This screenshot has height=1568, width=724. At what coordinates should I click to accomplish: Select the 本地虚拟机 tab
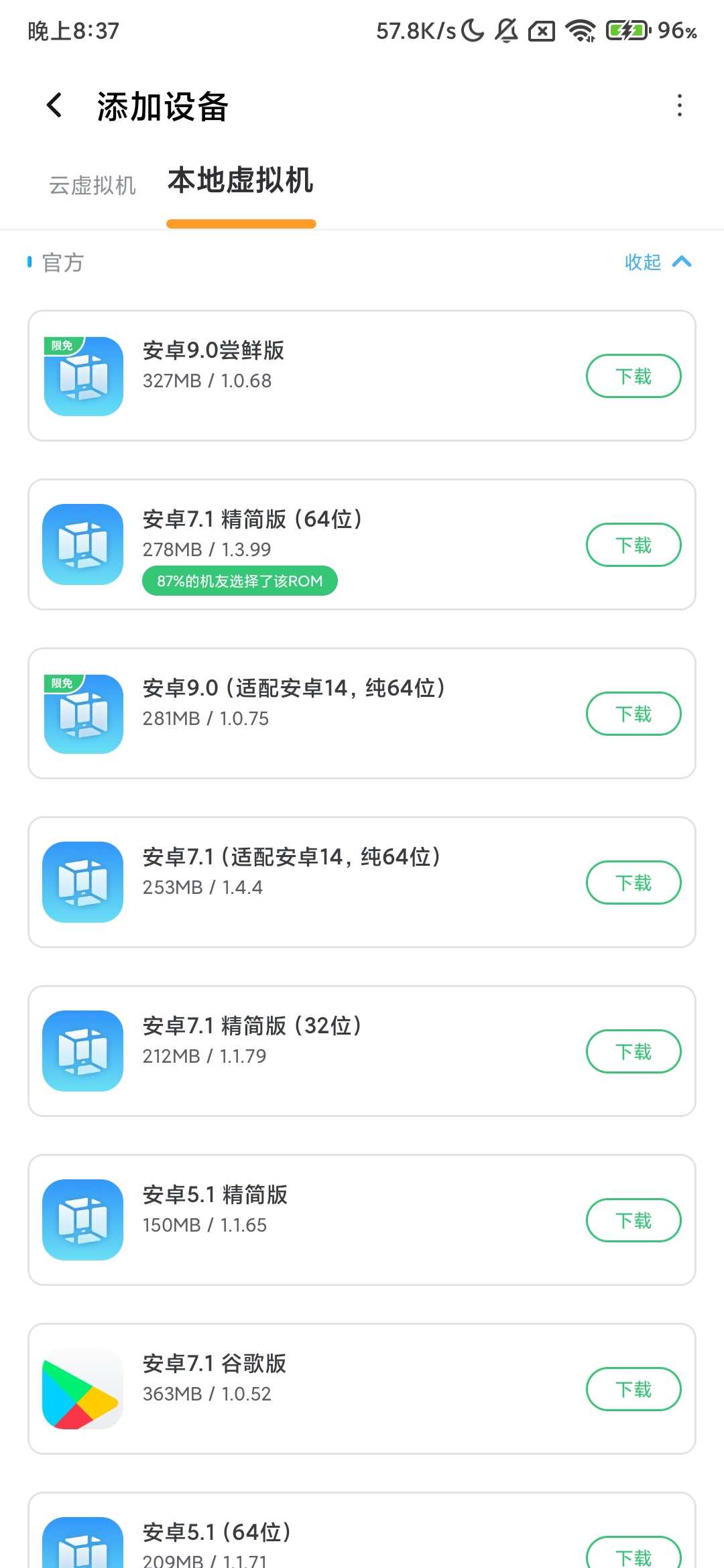pyautogui.click(x=241, y=181)
